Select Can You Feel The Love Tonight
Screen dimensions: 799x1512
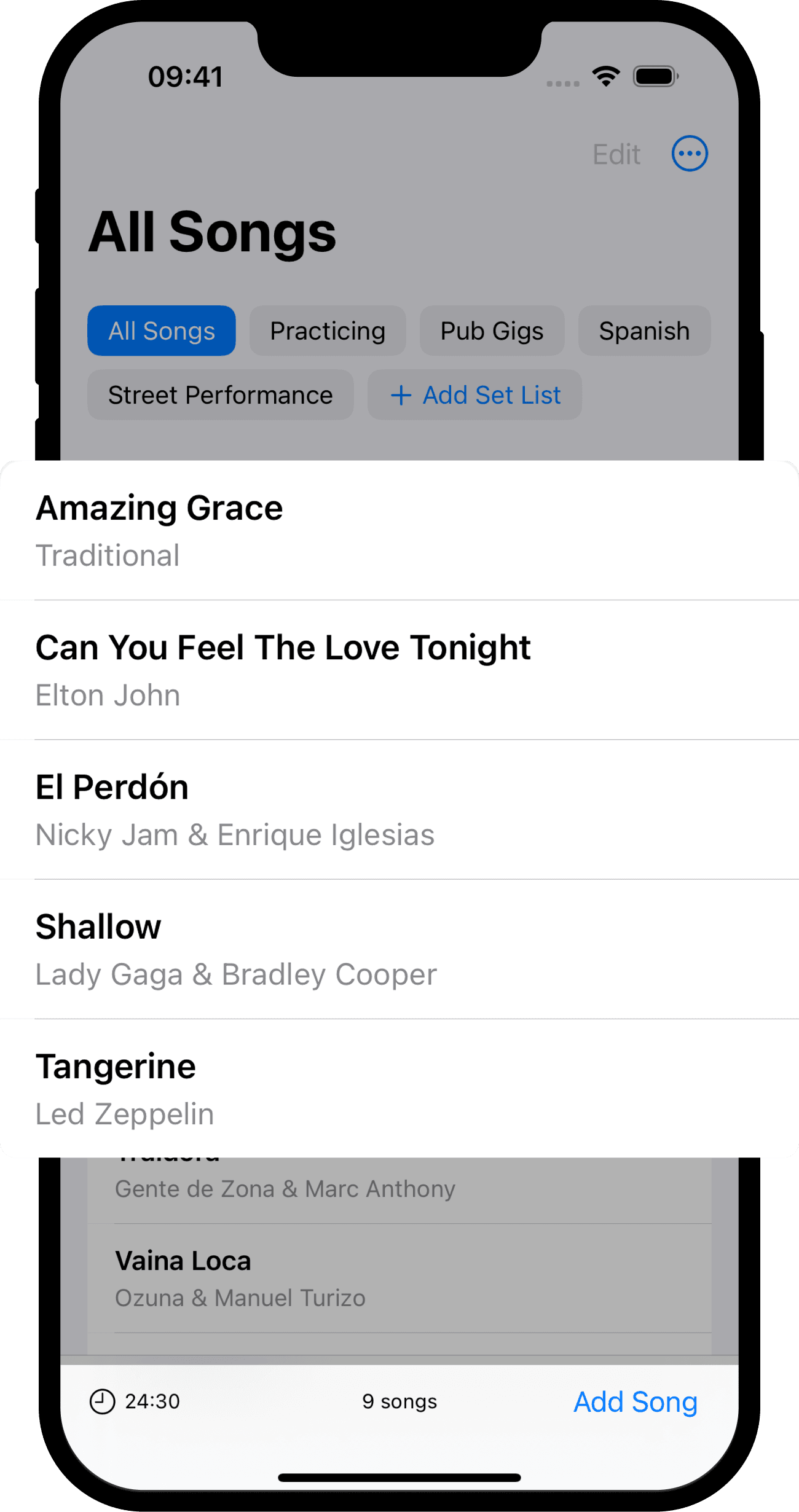click(399, 669)
